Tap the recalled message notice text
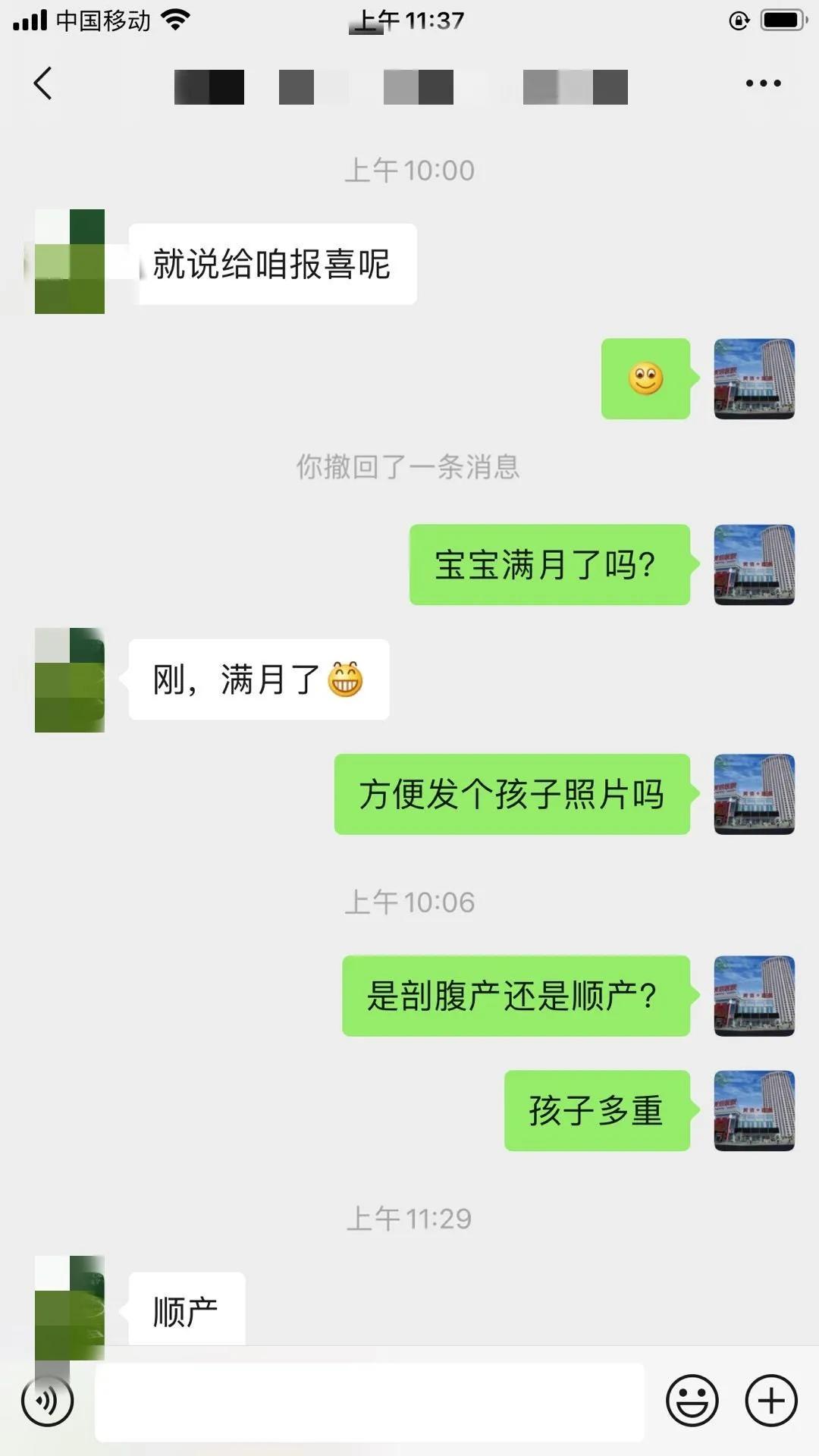Viewport: 819px width, 1456px height. click(409, 469)
